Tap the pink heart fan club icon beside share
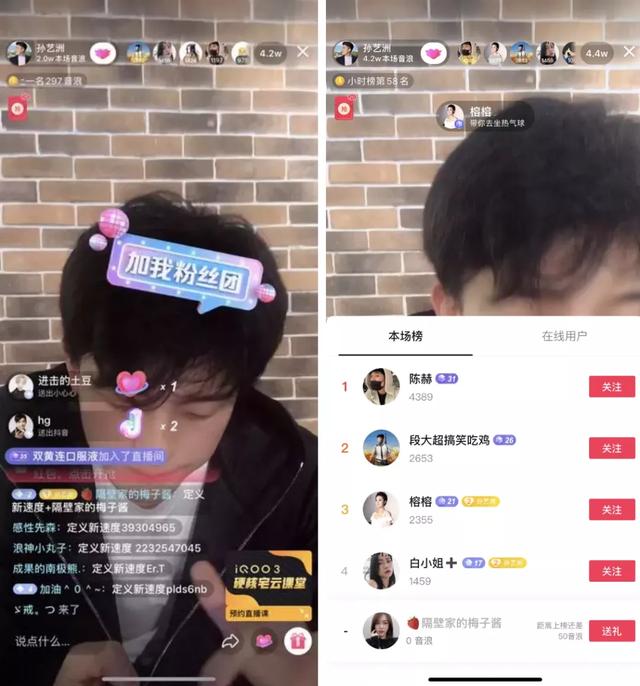Screen dimensions: 640x686 pyautogui.click(x=264, y=641)
